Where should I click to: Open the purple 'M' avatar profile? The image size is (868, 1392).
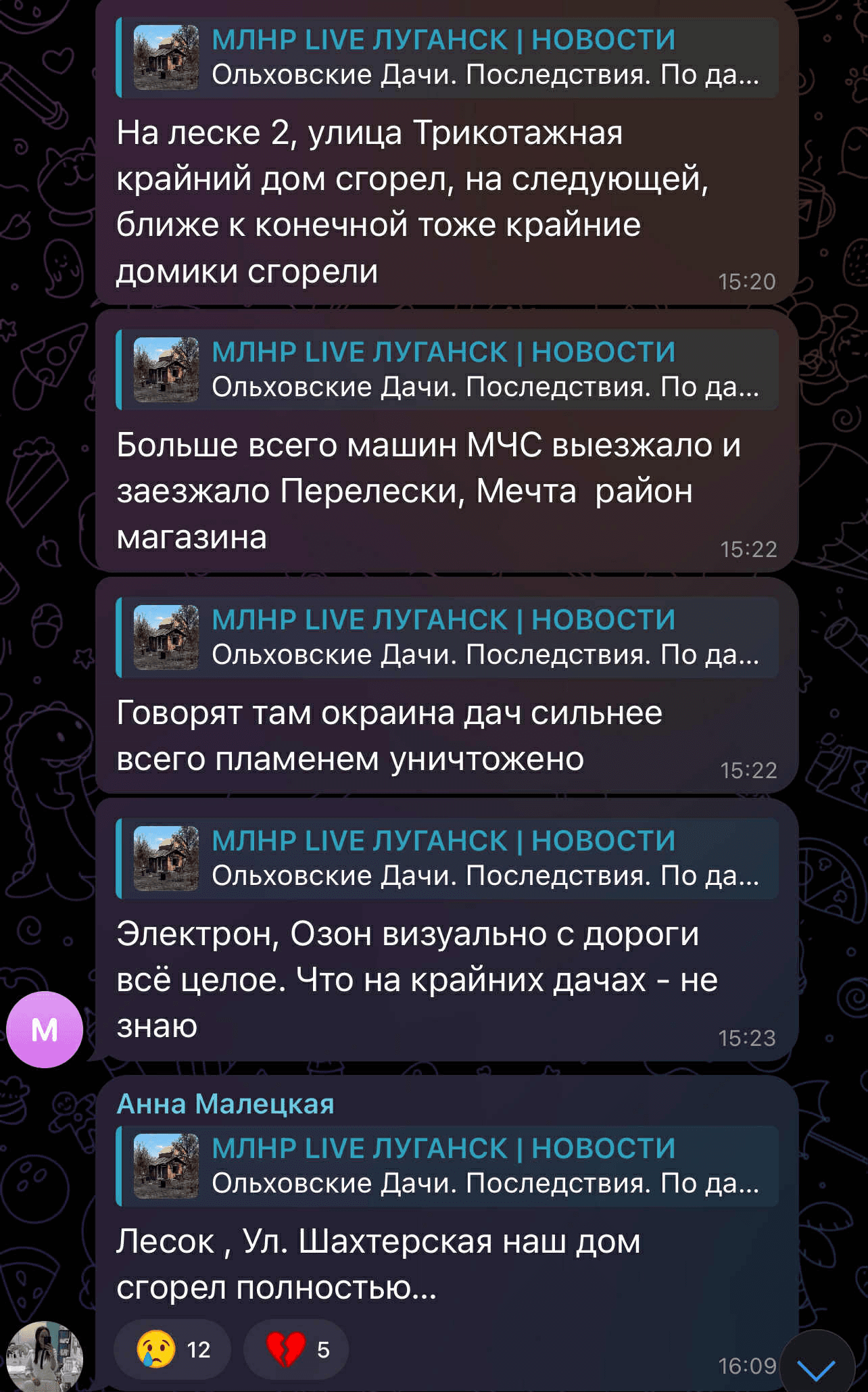pyautogui.click(x=45, y=1030)
